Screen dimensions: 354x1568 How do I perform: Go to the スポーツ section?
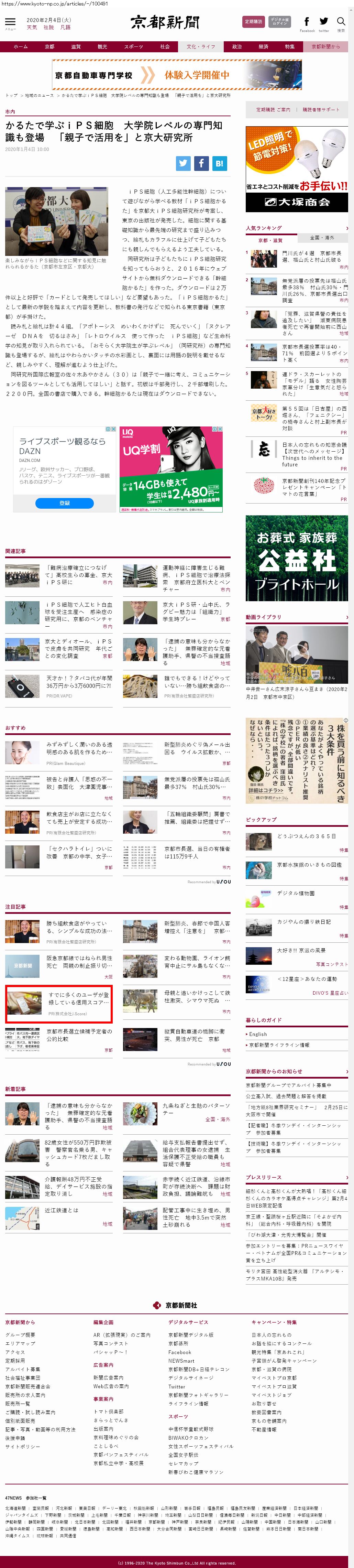click(133, 47)
